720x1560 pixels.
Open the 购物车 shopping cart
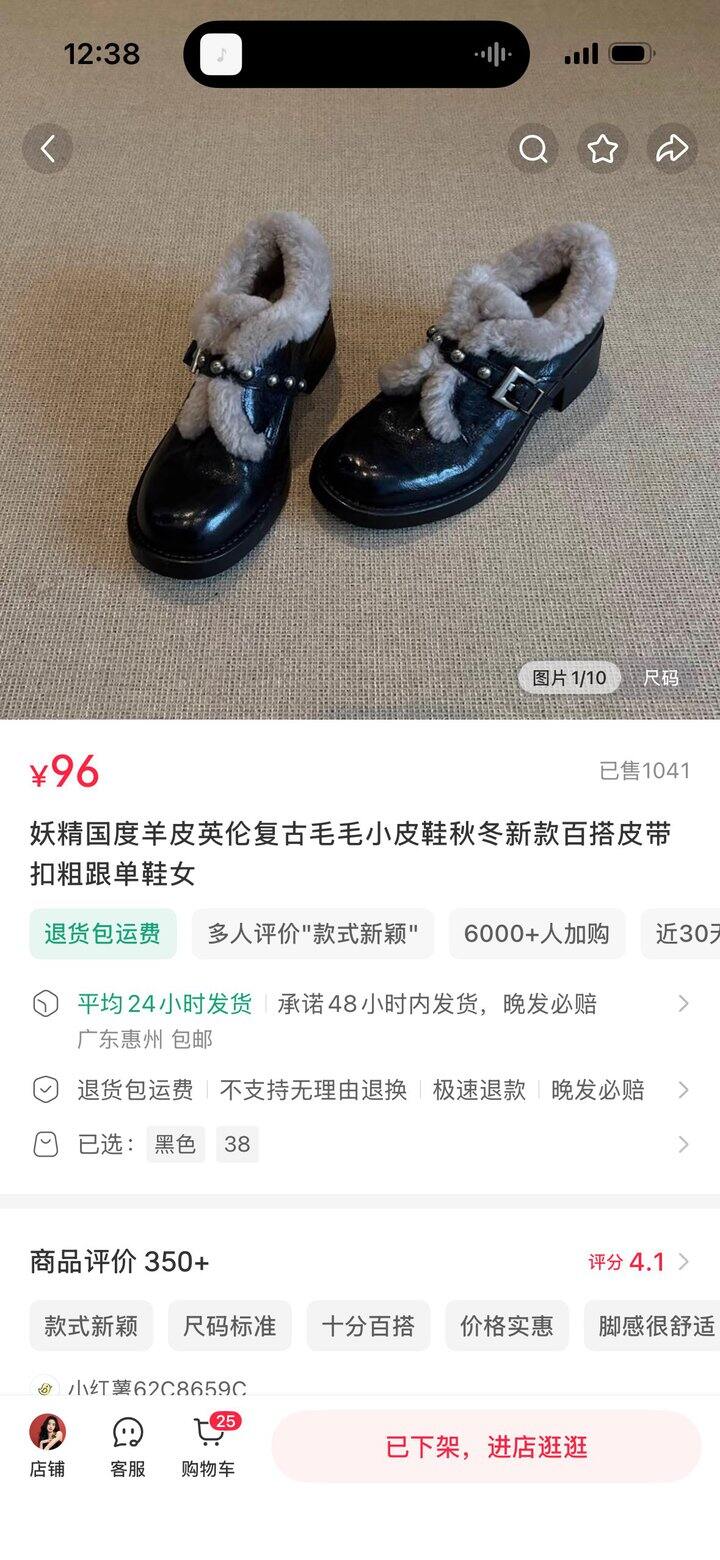tap(208, 1446)
